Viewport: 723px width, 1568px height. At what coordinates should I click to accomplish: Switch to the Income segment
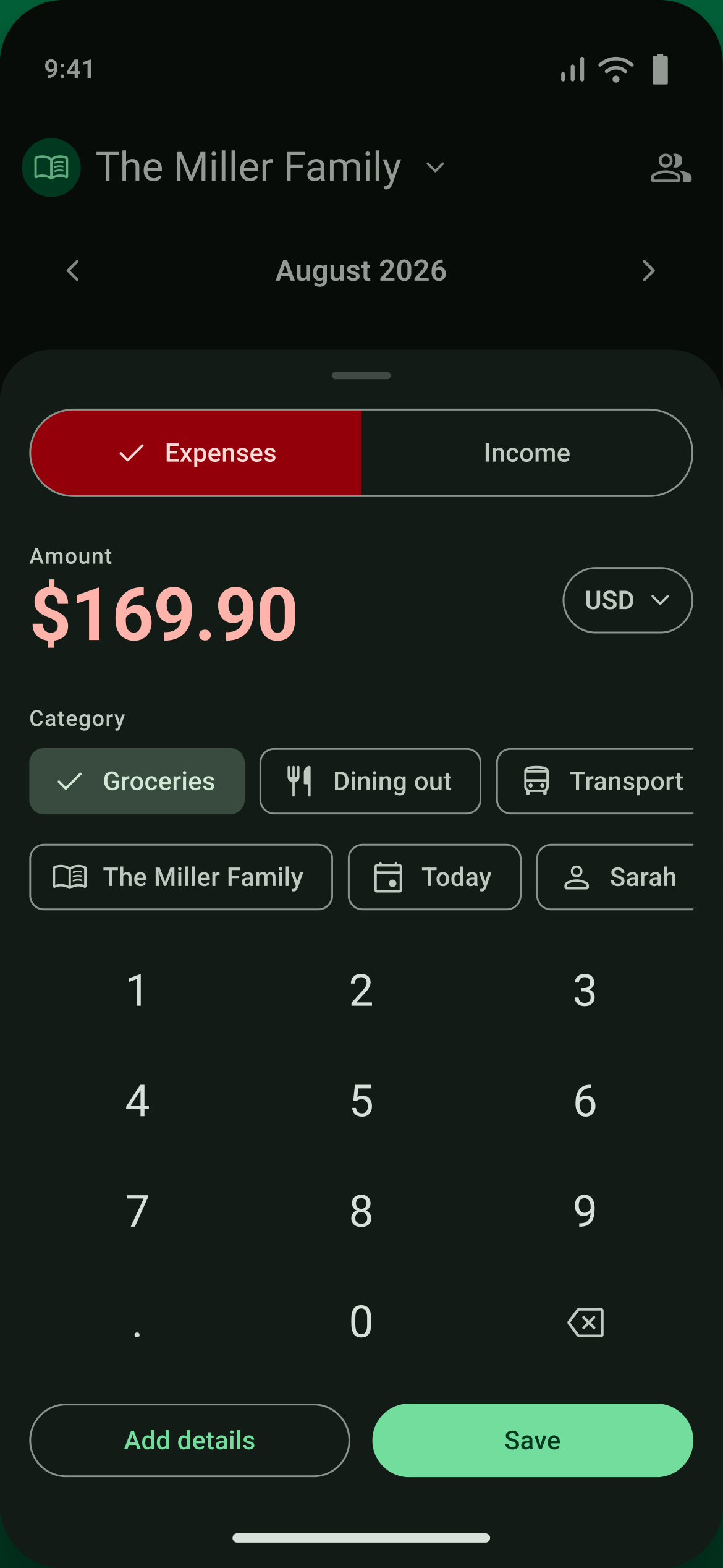coord(526,453)
